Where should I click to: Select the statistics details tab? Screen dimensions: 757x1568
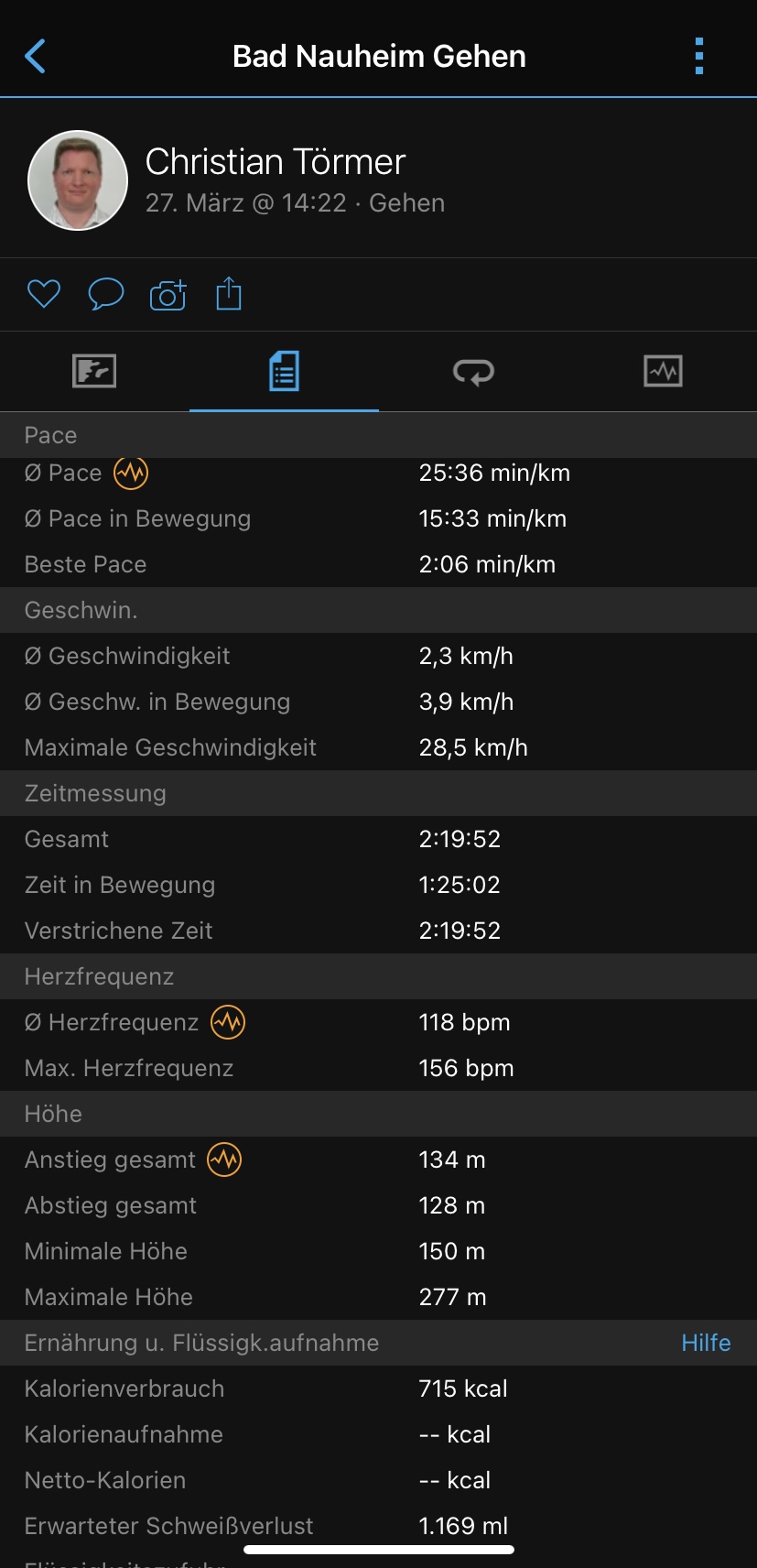pyautogui.click(x=284, y=371)
